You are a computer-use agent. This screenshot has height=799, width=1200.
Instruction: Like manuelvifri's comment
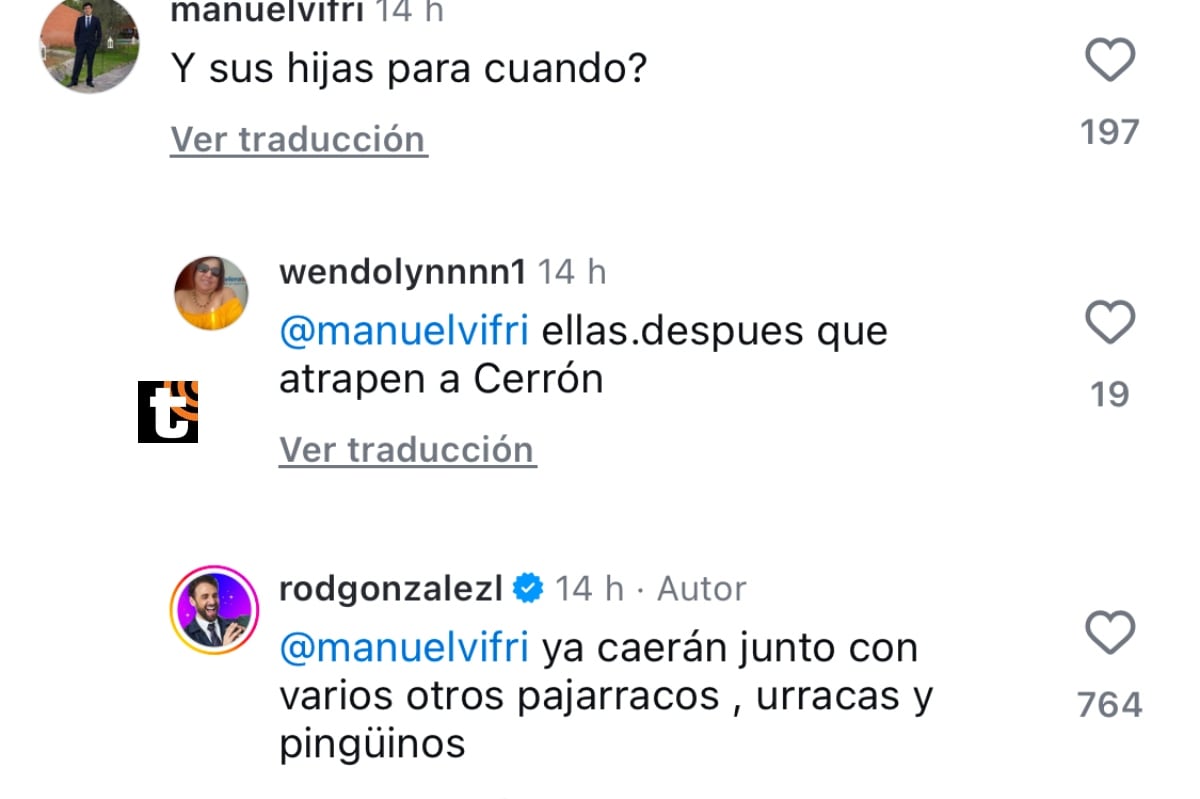coord(1110,62)
